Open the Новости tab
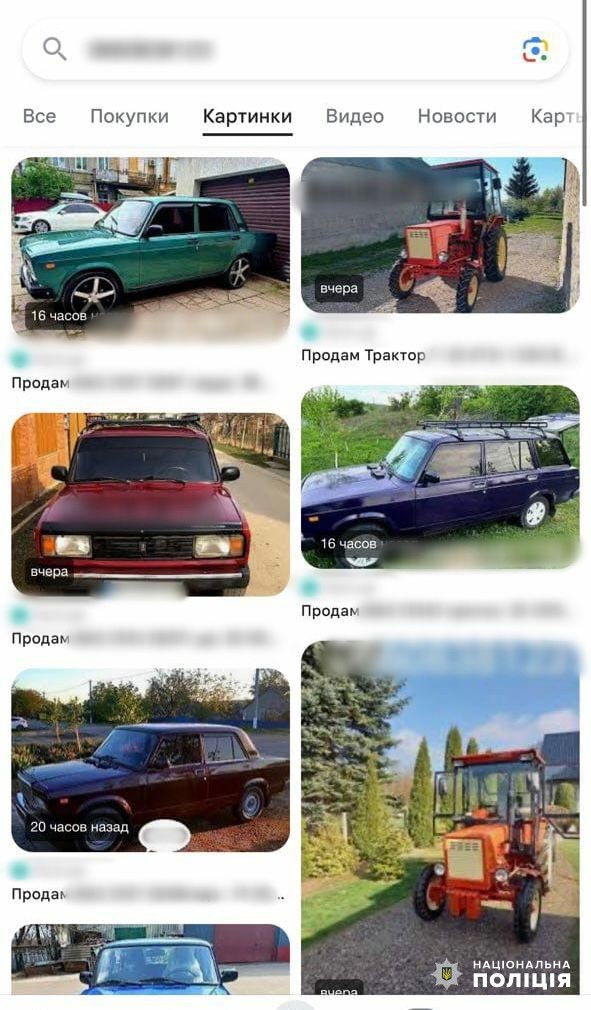This screenshot has width=591, height=1010. coord(457,116)
